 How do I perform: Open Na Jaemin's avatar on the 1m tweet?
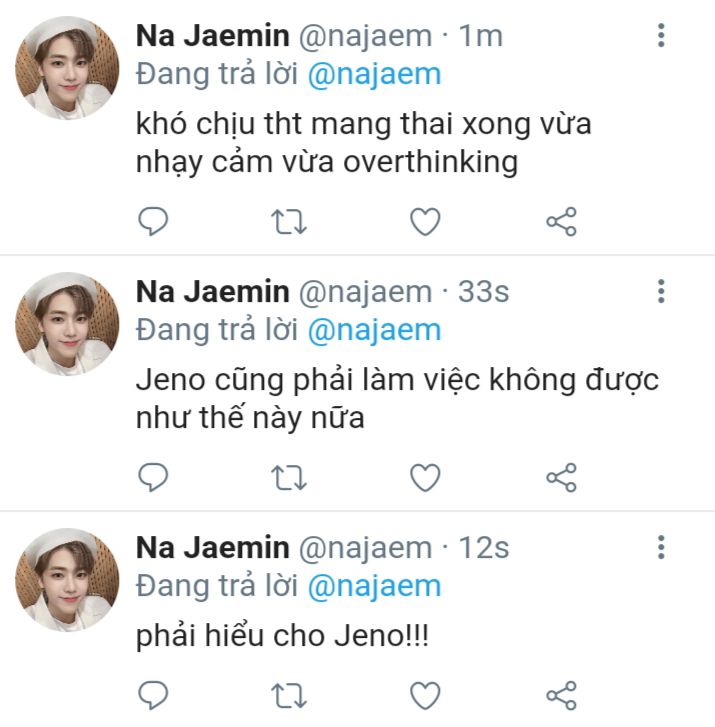click(67, 68)
